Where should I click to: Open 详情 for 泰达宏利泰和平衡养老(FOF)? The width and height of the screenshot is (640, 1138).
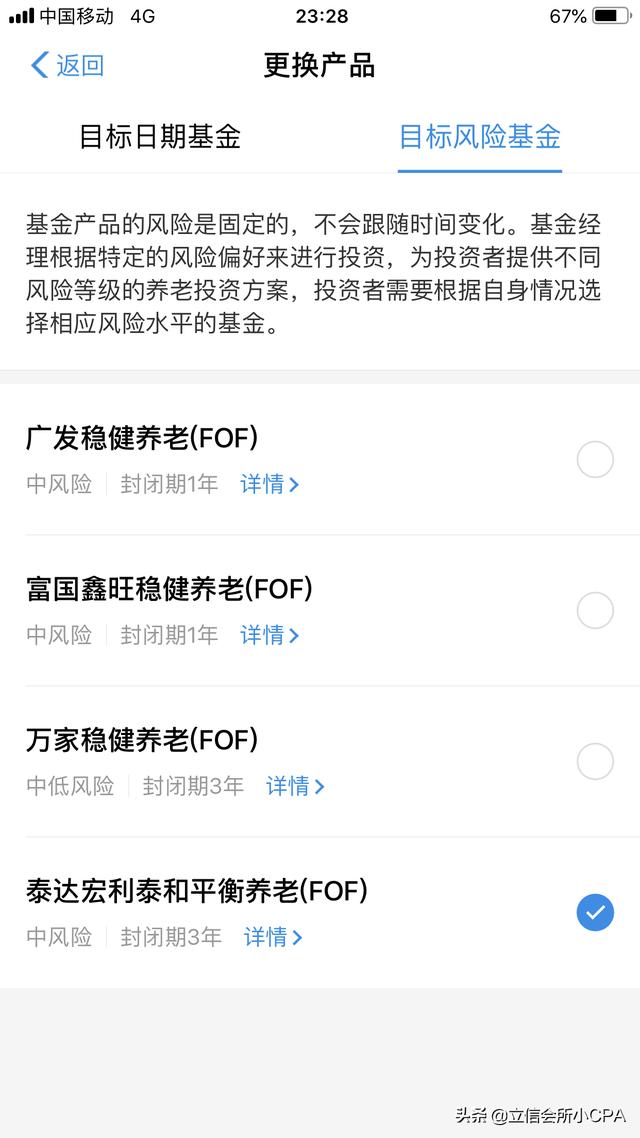(x=273, y=937)
